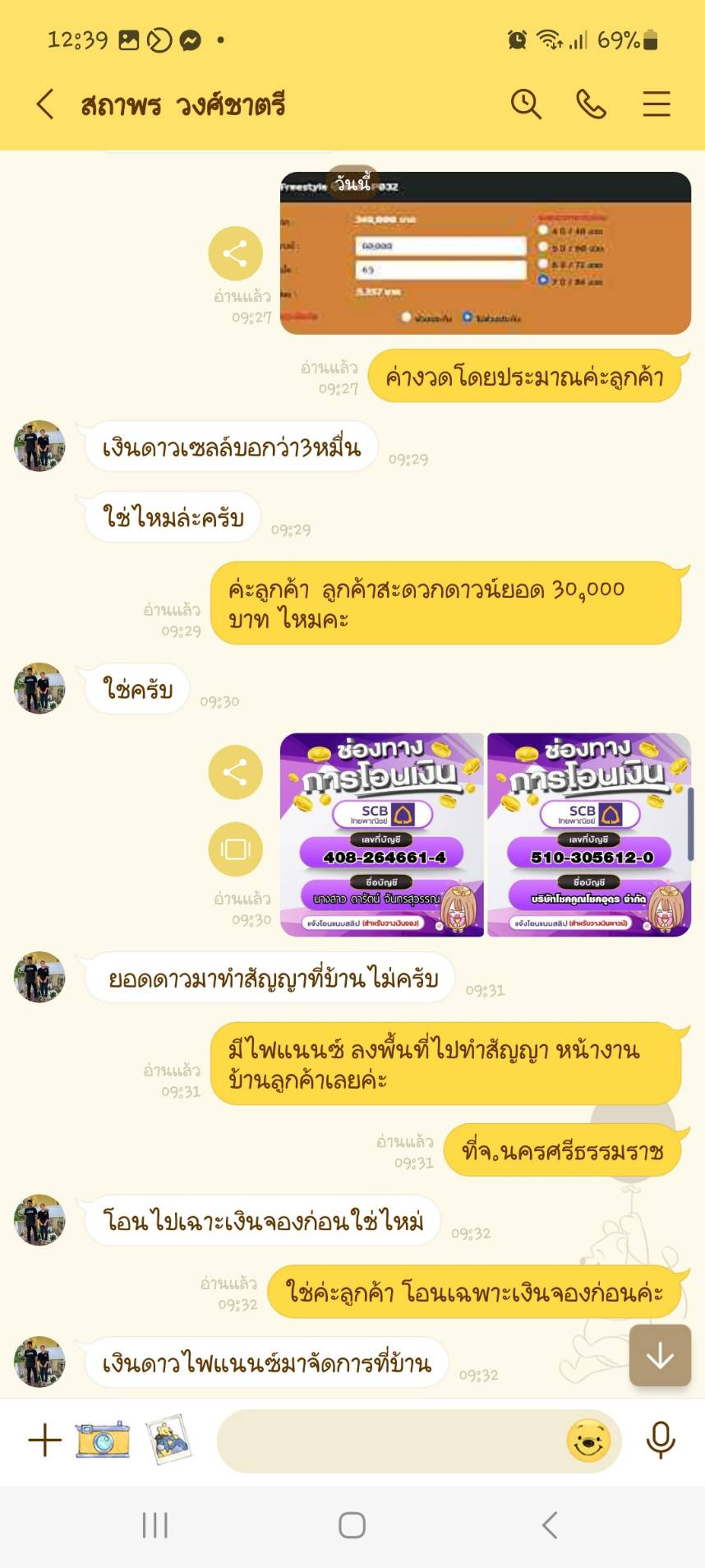Start a voice call

point(591,104)
